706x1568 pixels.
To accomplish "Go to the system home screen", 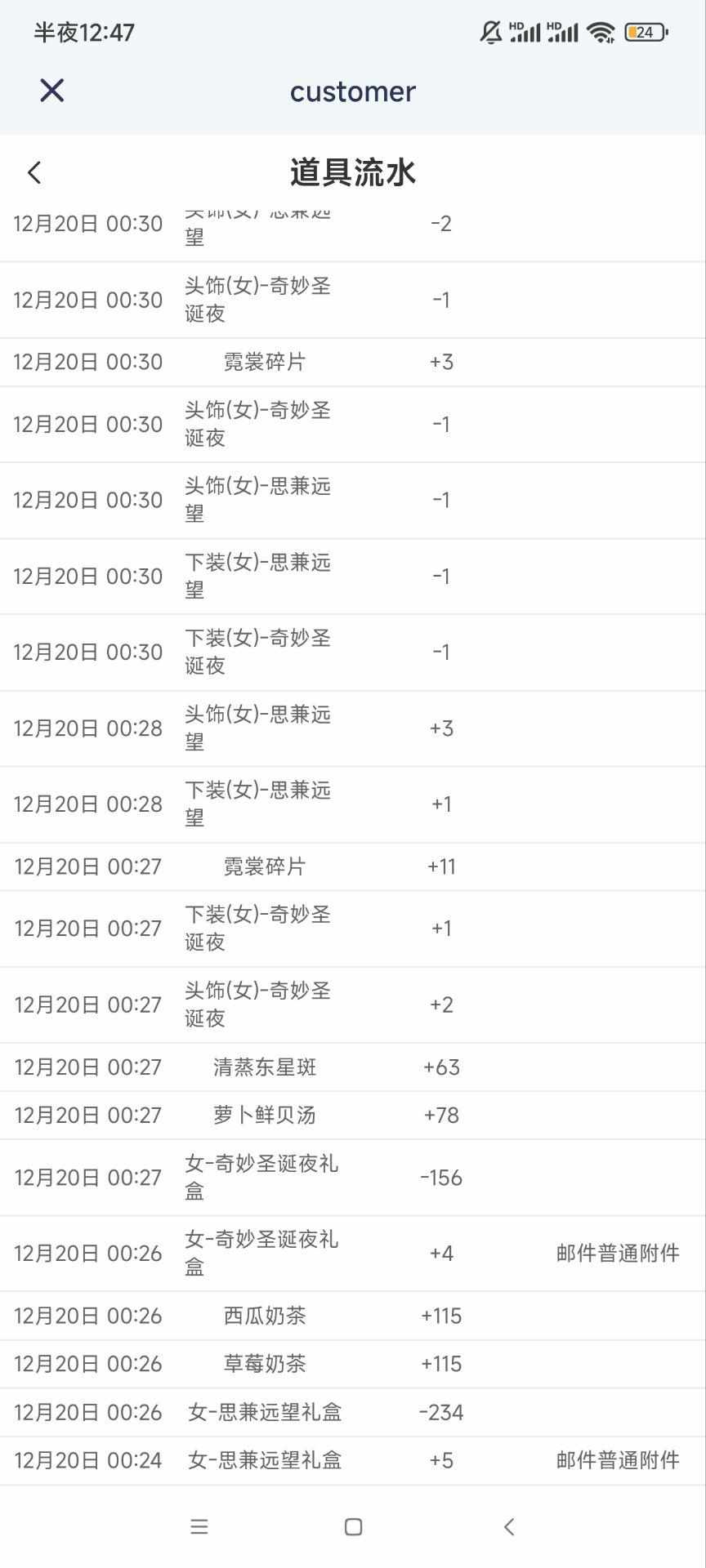I will coord(353,1526).
